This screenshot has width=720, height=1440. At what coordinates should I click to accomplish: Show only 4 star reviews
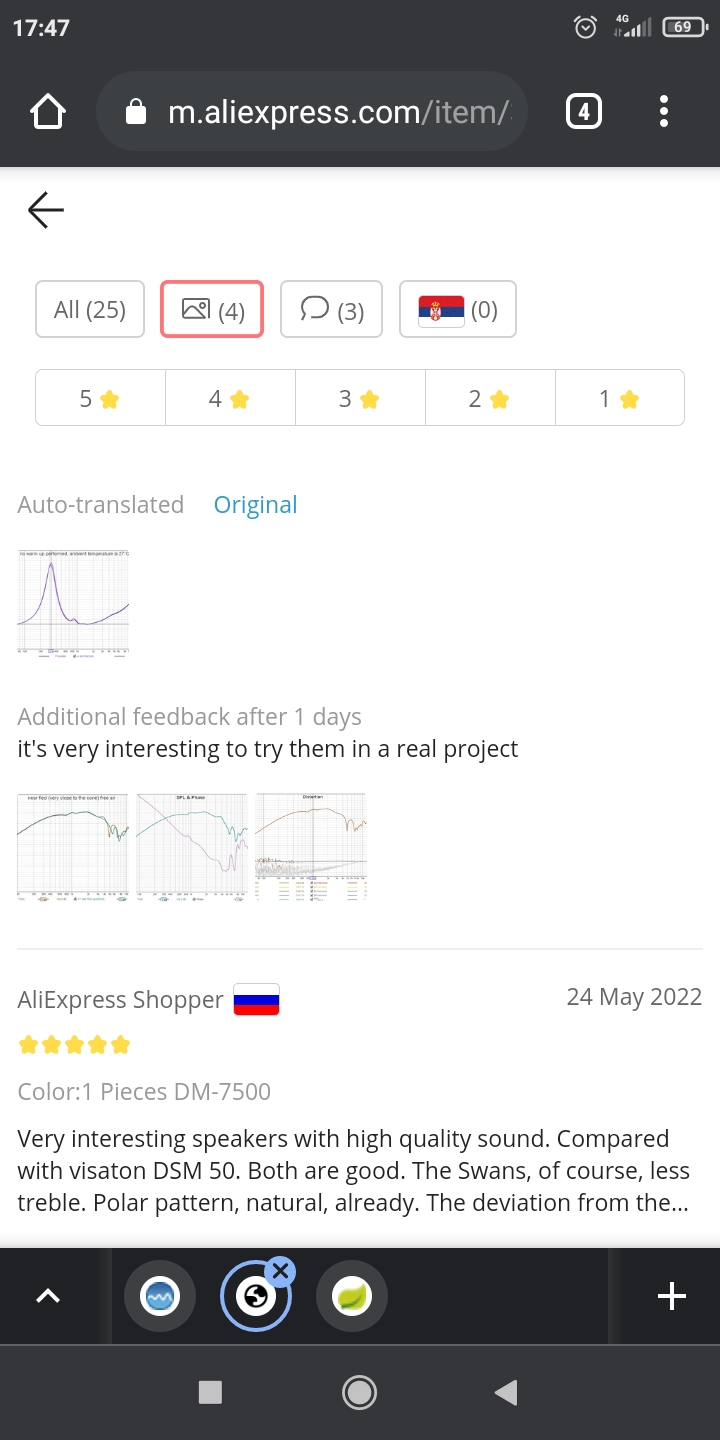[230, 398]
